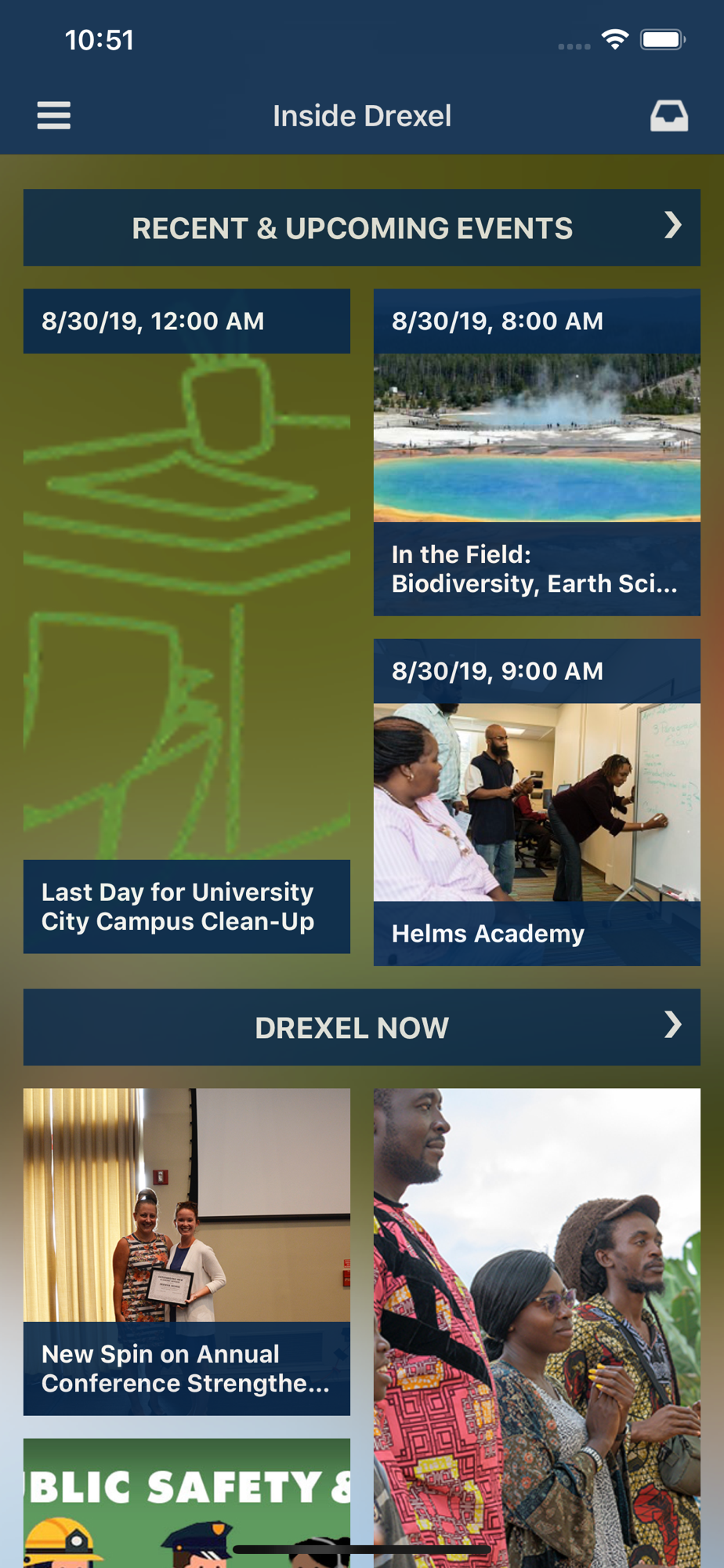Expand Recent & Upcoming Events section

362,227
